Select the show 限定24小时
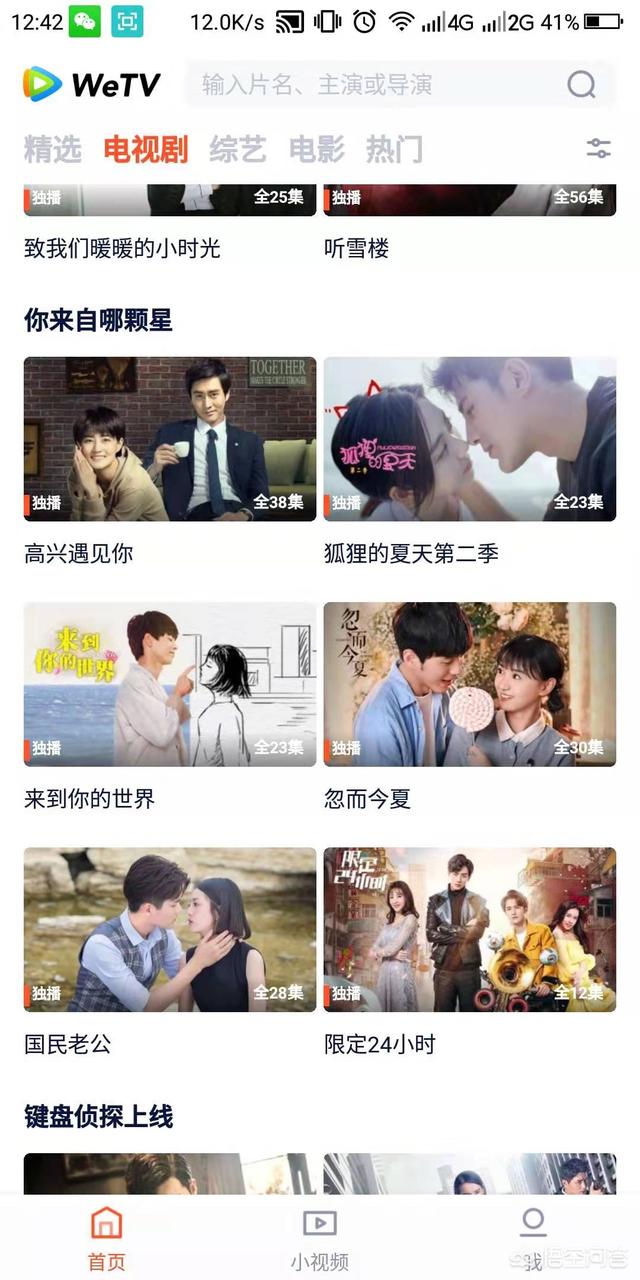This screenshot has height=1280, width=640. point(469,930)
